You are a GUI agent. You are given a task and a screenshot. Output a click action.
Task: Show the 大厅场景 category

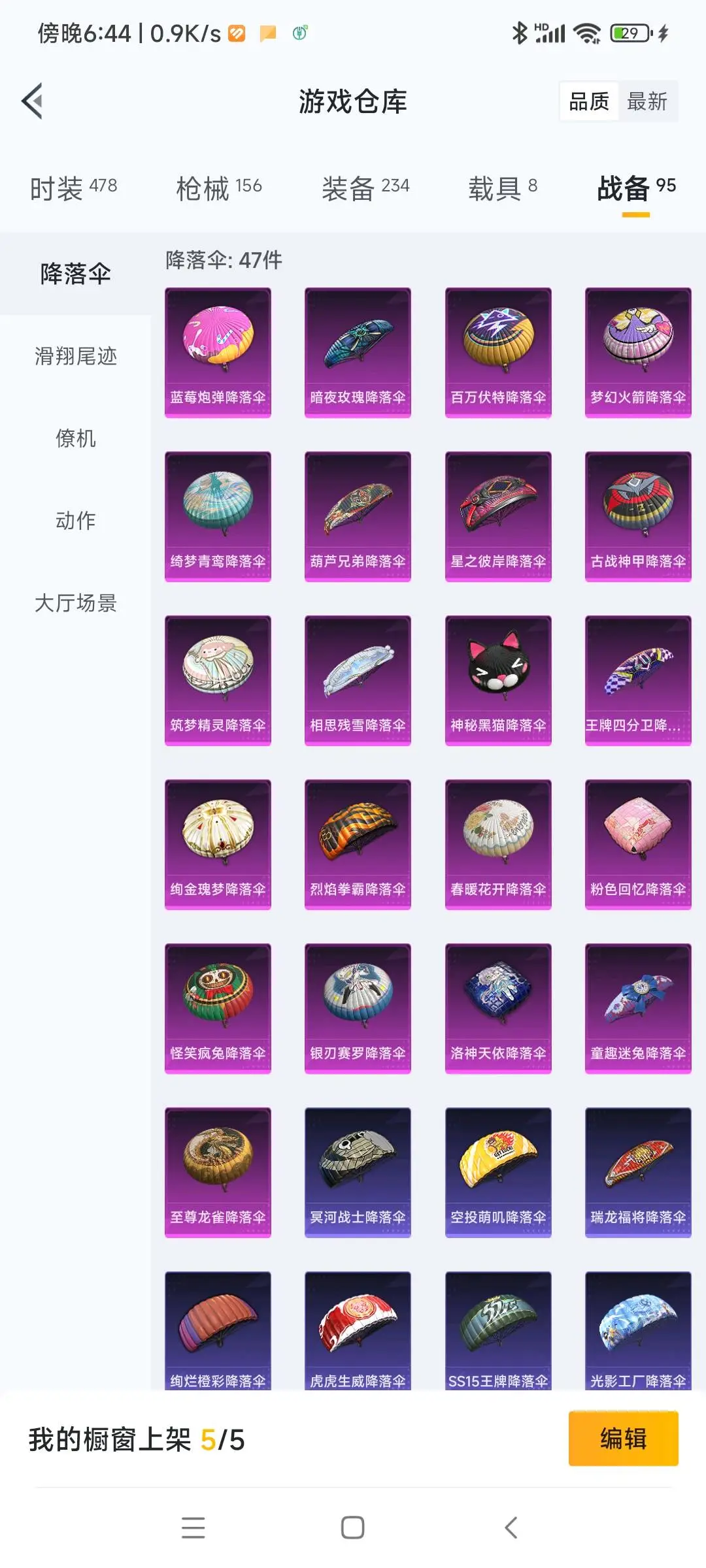point(76,603)
